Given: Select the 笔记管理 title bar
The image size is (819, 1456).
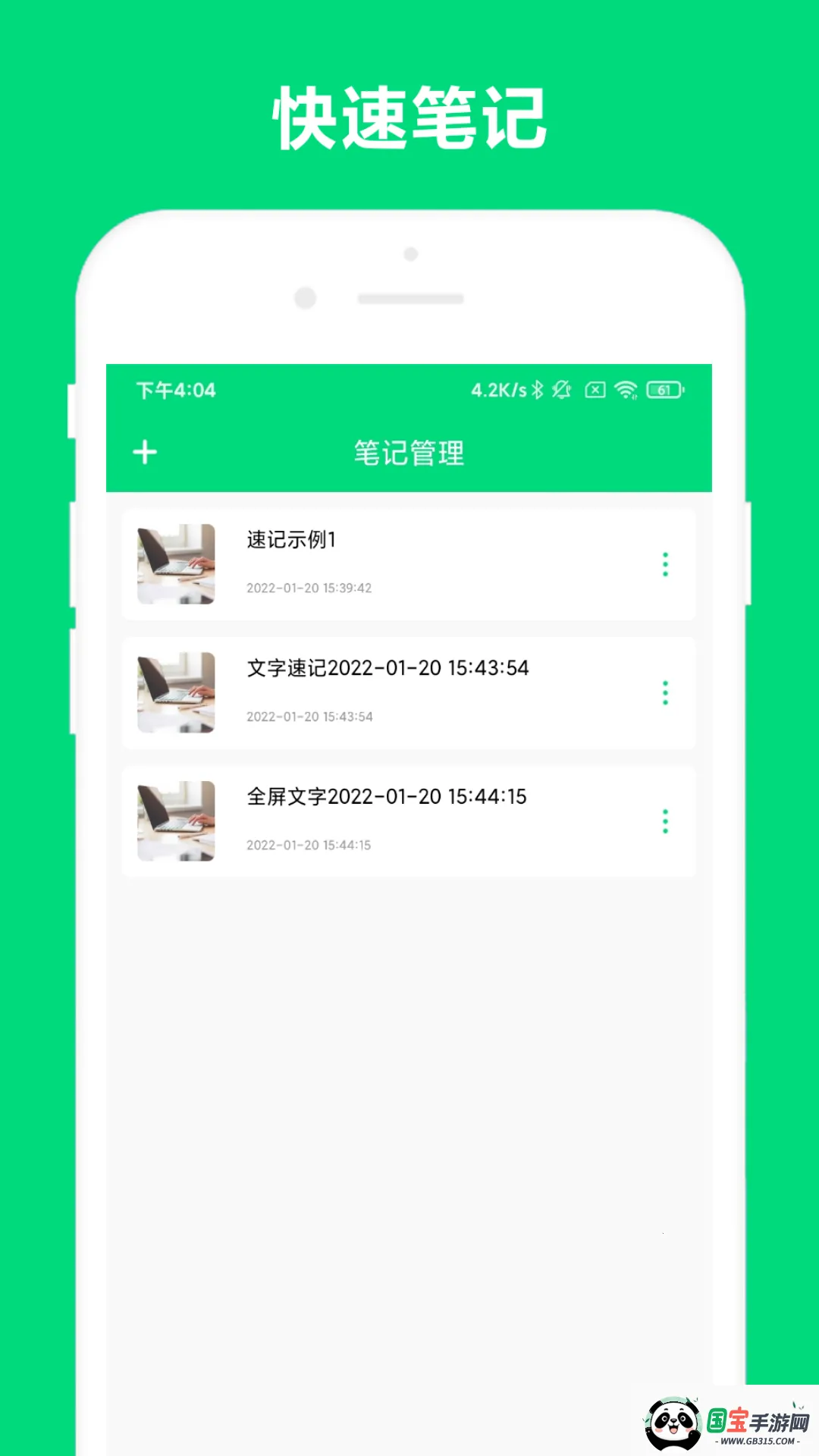Looking at the screenshot, I should pos(408,453).
